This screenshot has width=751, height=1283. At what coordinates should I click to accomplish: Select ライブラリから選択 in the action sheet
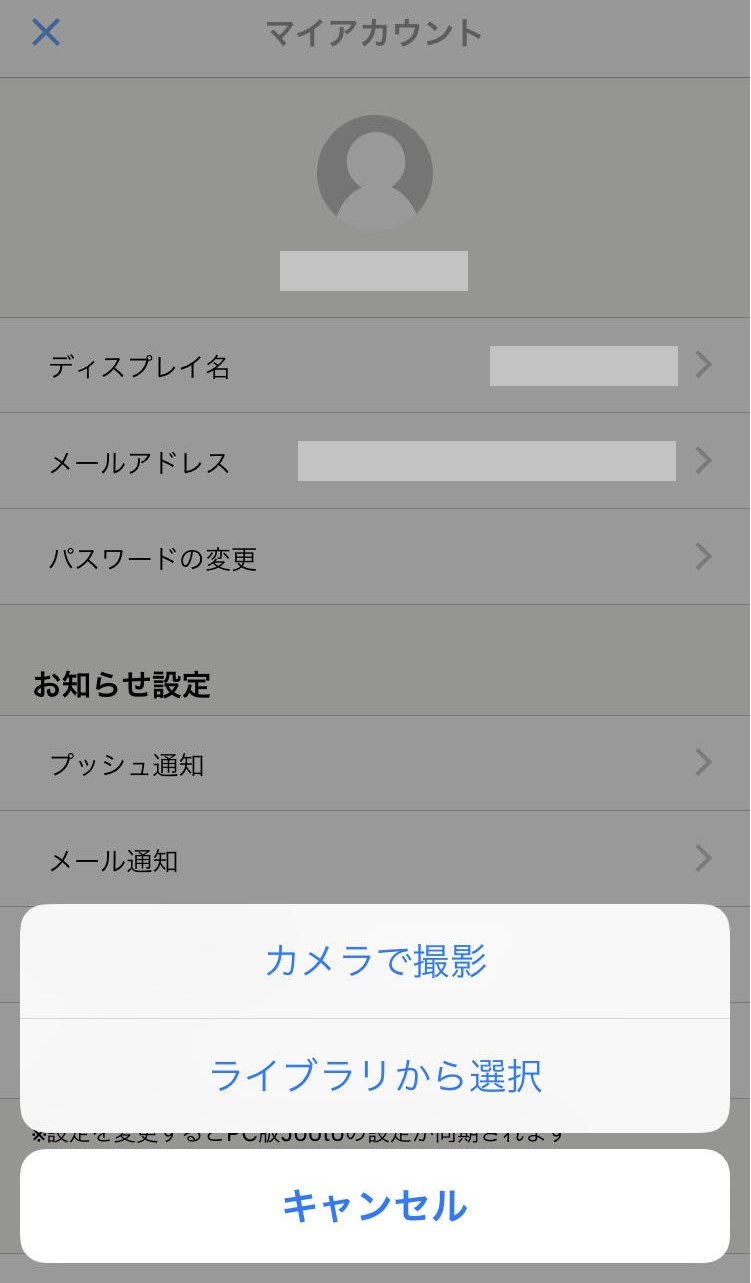[375, 1075]
